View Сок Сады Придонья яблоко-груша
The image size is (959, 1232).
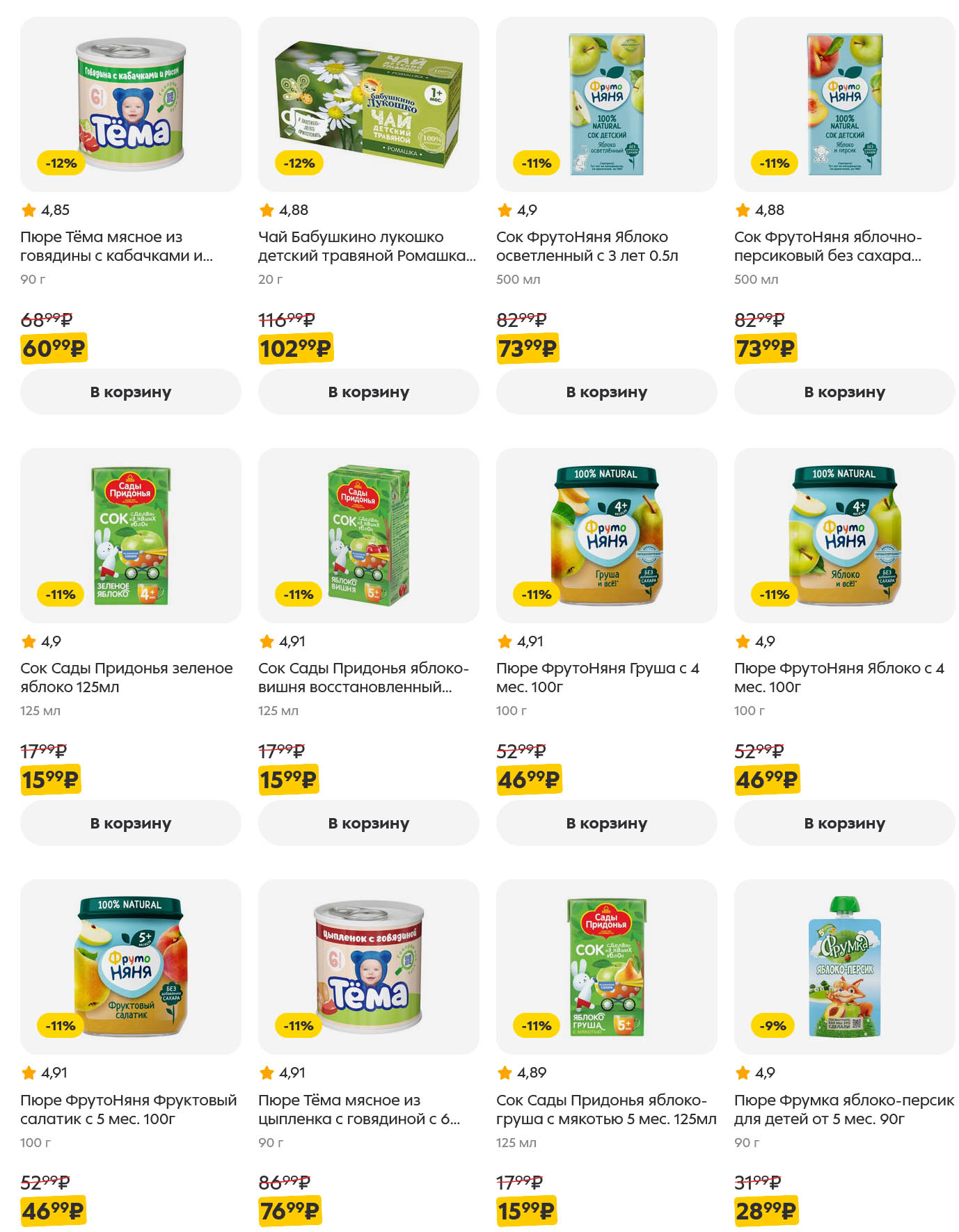(x=606, y=967)
